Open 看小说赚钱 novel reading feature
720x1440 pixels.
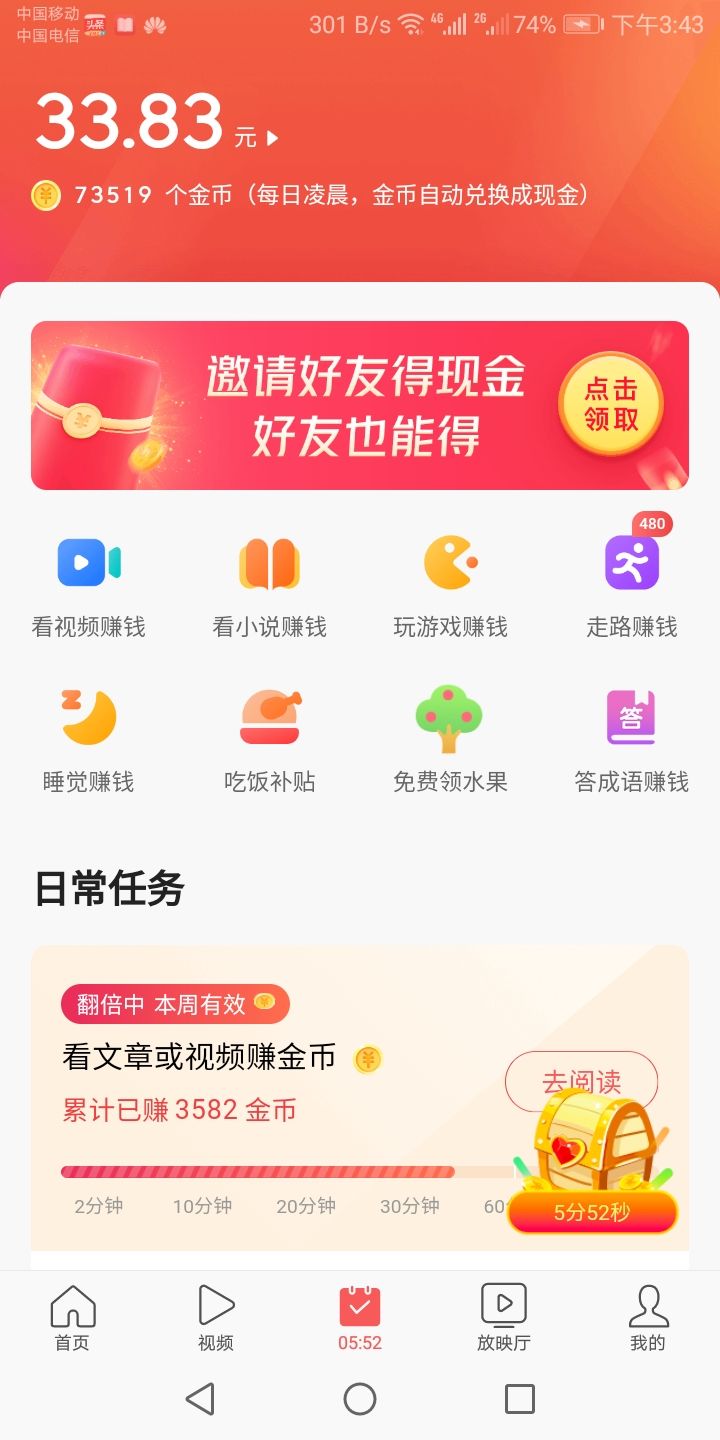pyautogui.click(x=268, y=563)
